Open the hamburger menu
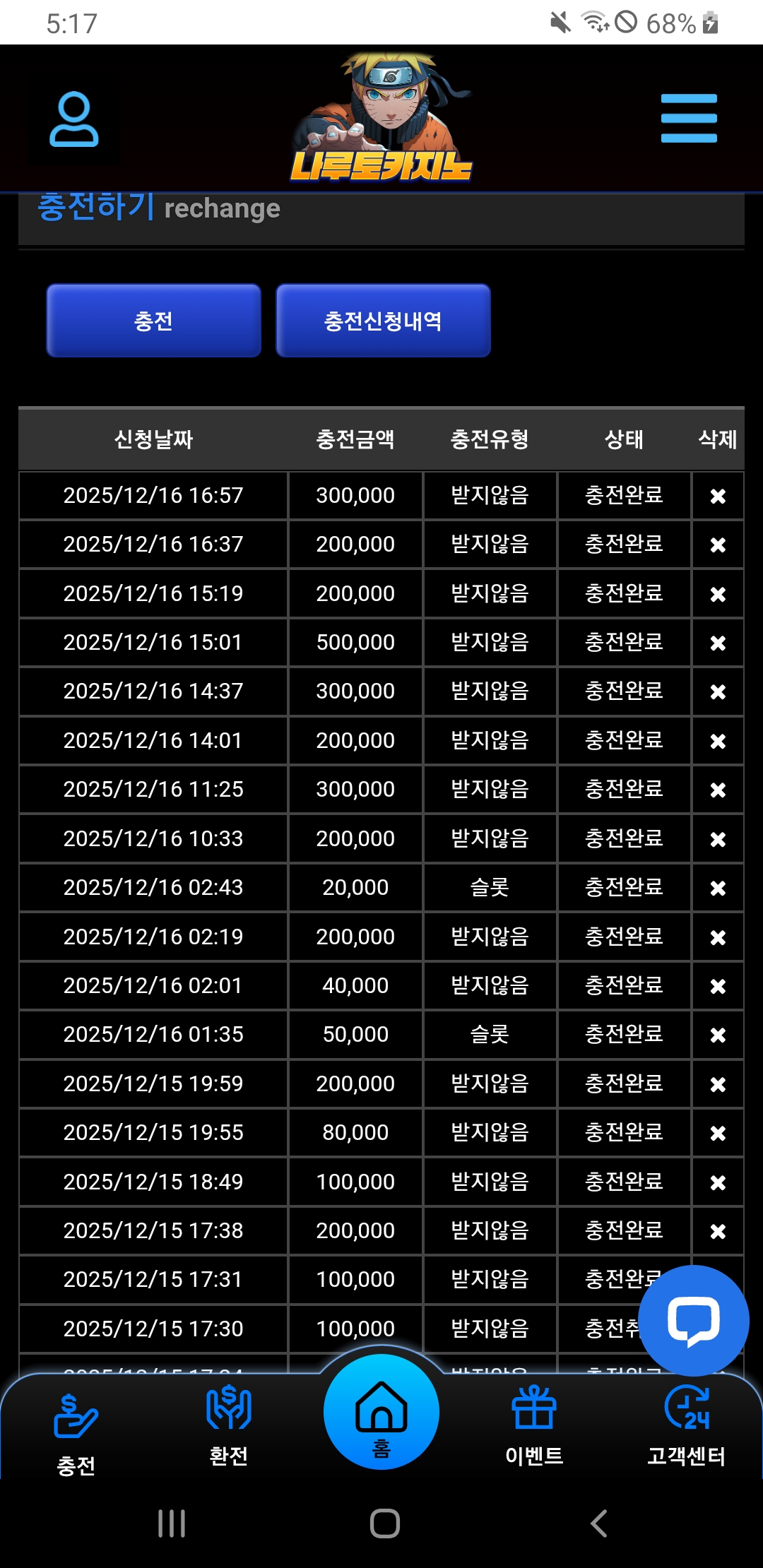 [689, 119]
